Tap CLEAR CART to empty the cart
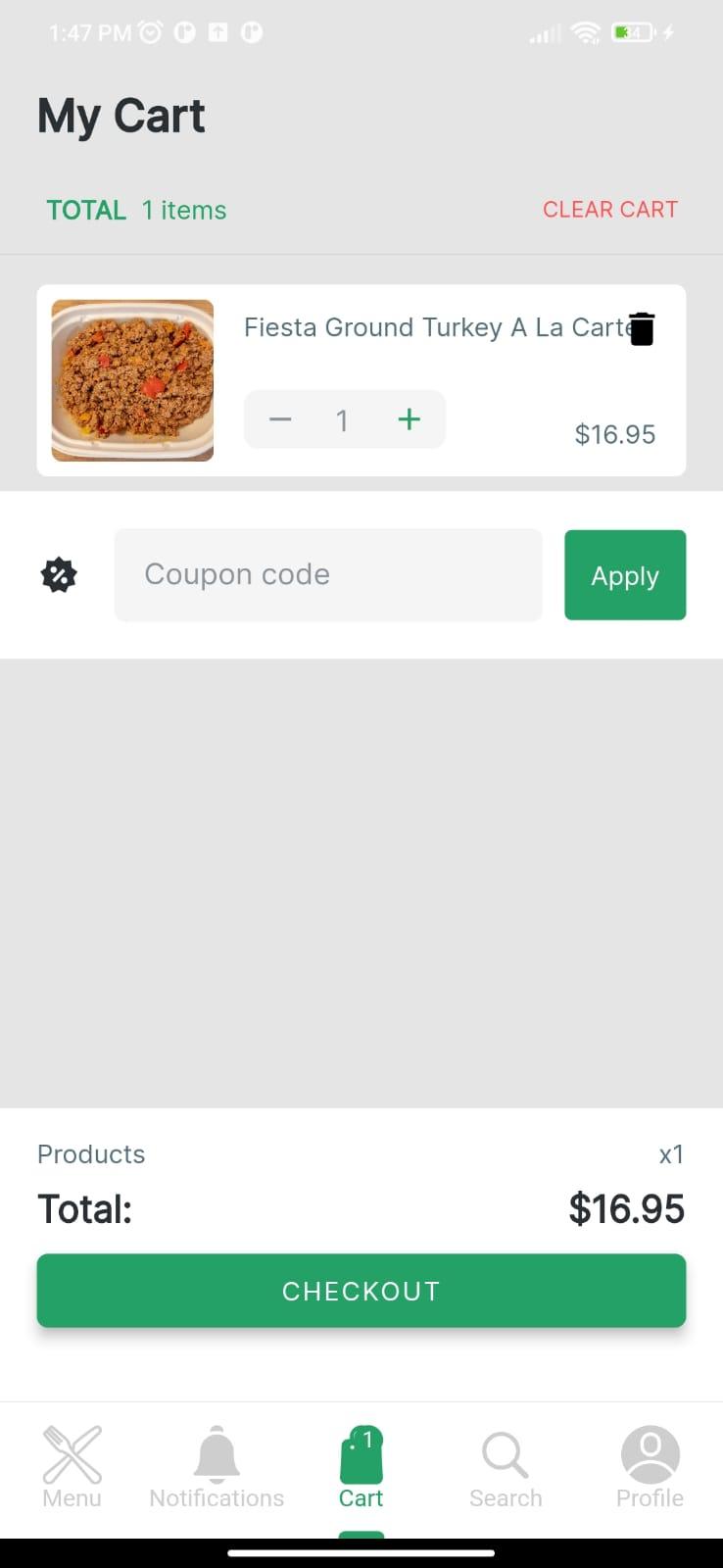 pos(610,210)
